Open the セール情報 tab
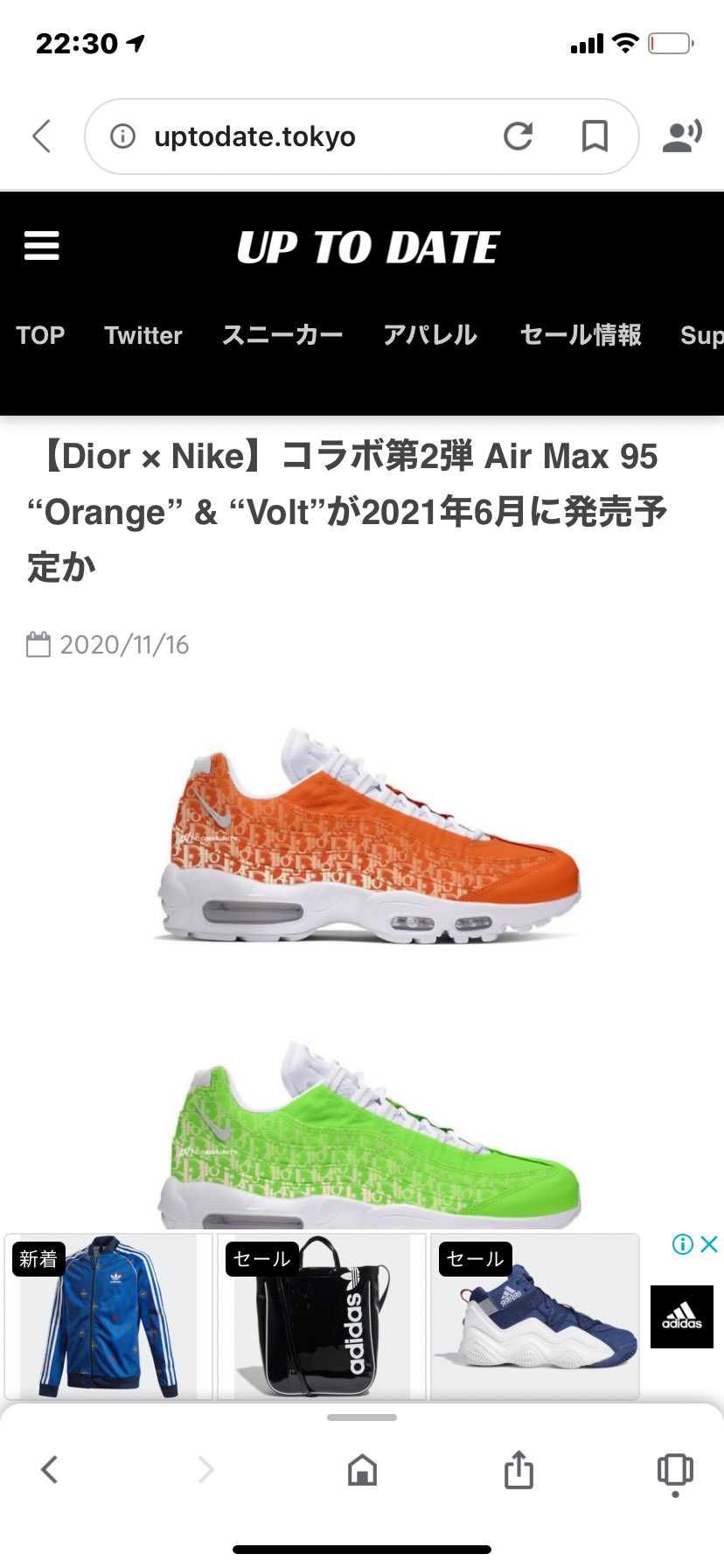 (581, 335)
